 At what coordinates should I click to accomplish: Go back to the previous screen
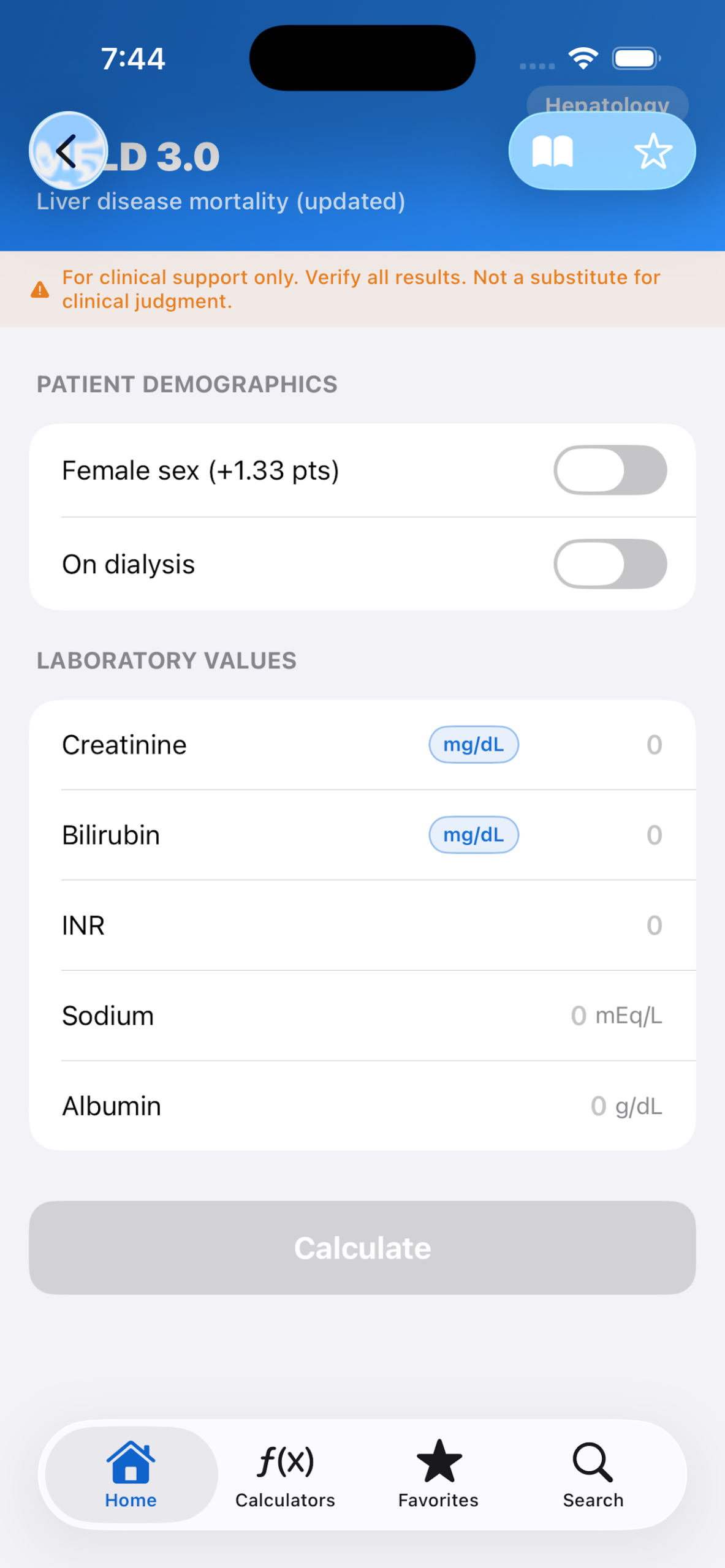(67, 151)
